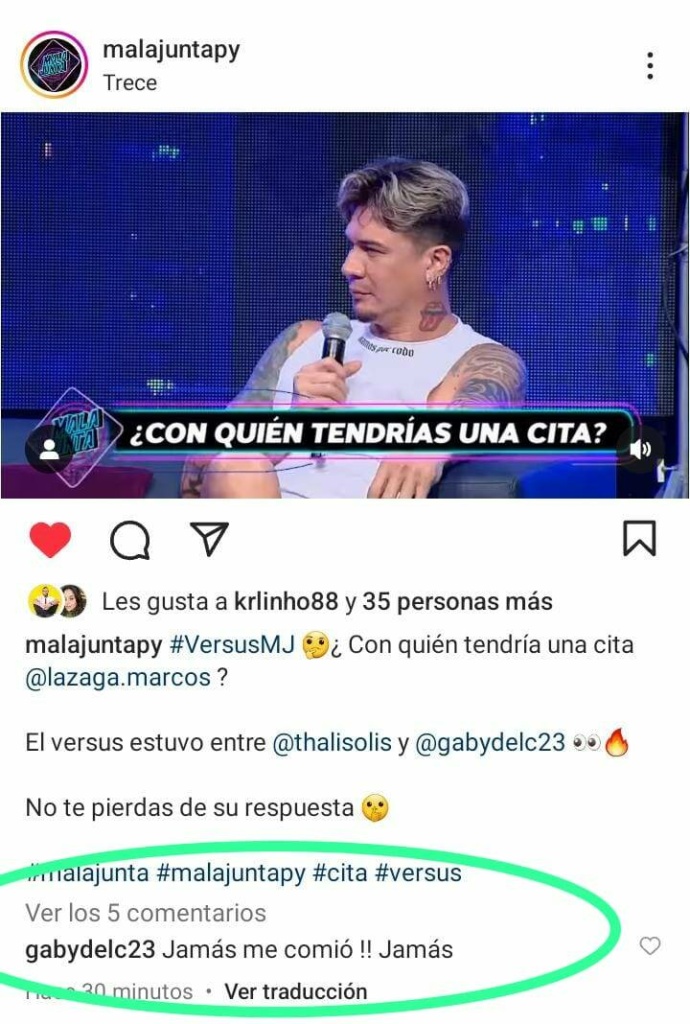Screen dimensions: 690x1024
Task: Show people tagged in the video
Action: pos(48,450)
